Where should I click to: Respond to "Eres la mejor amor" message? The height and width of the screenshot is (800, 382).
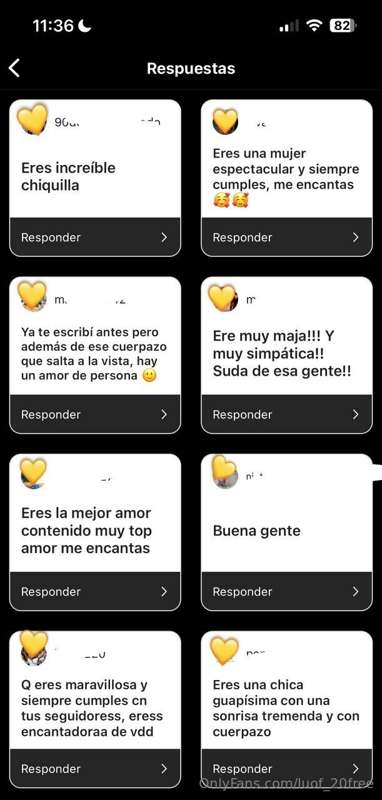(95, 591)
